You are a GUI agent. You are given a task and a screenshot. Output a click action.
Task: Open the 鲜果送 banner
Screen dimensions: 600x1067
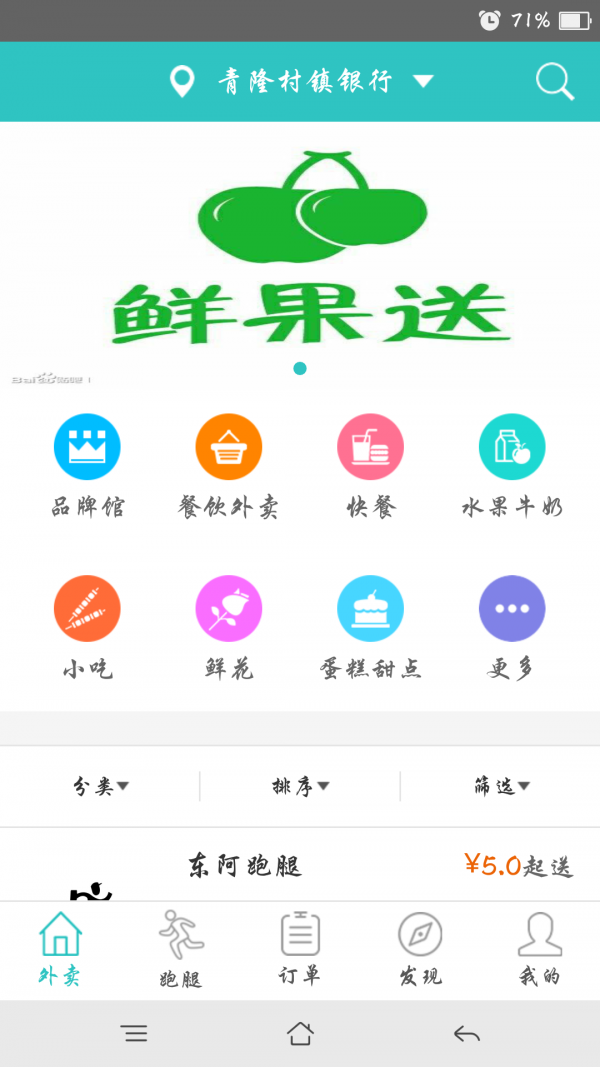point(300,250)
